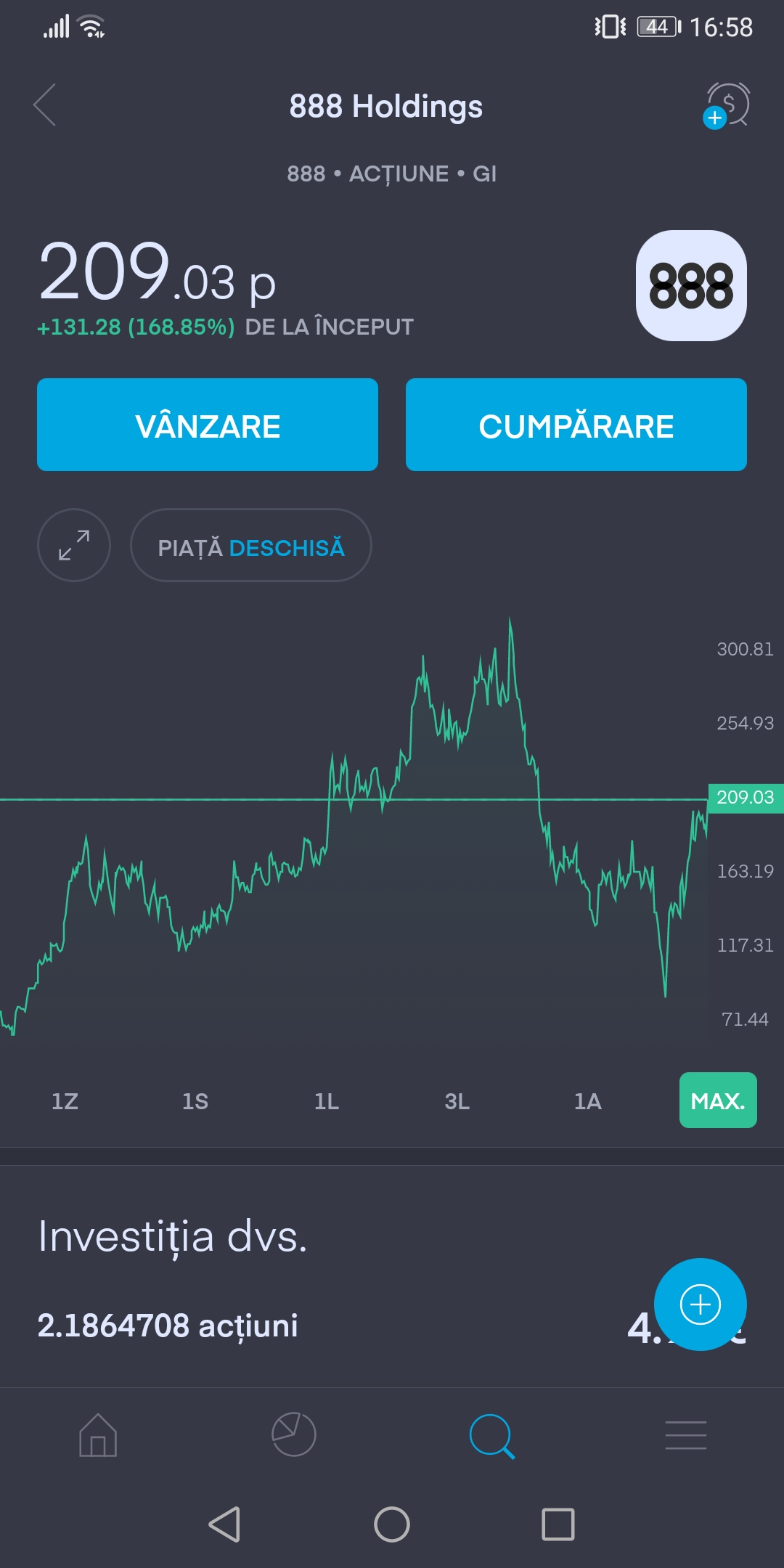This screenshot has height=1568, width=784.
Task: Go back using the top-left arrow
Action: (x=45, y=105)
